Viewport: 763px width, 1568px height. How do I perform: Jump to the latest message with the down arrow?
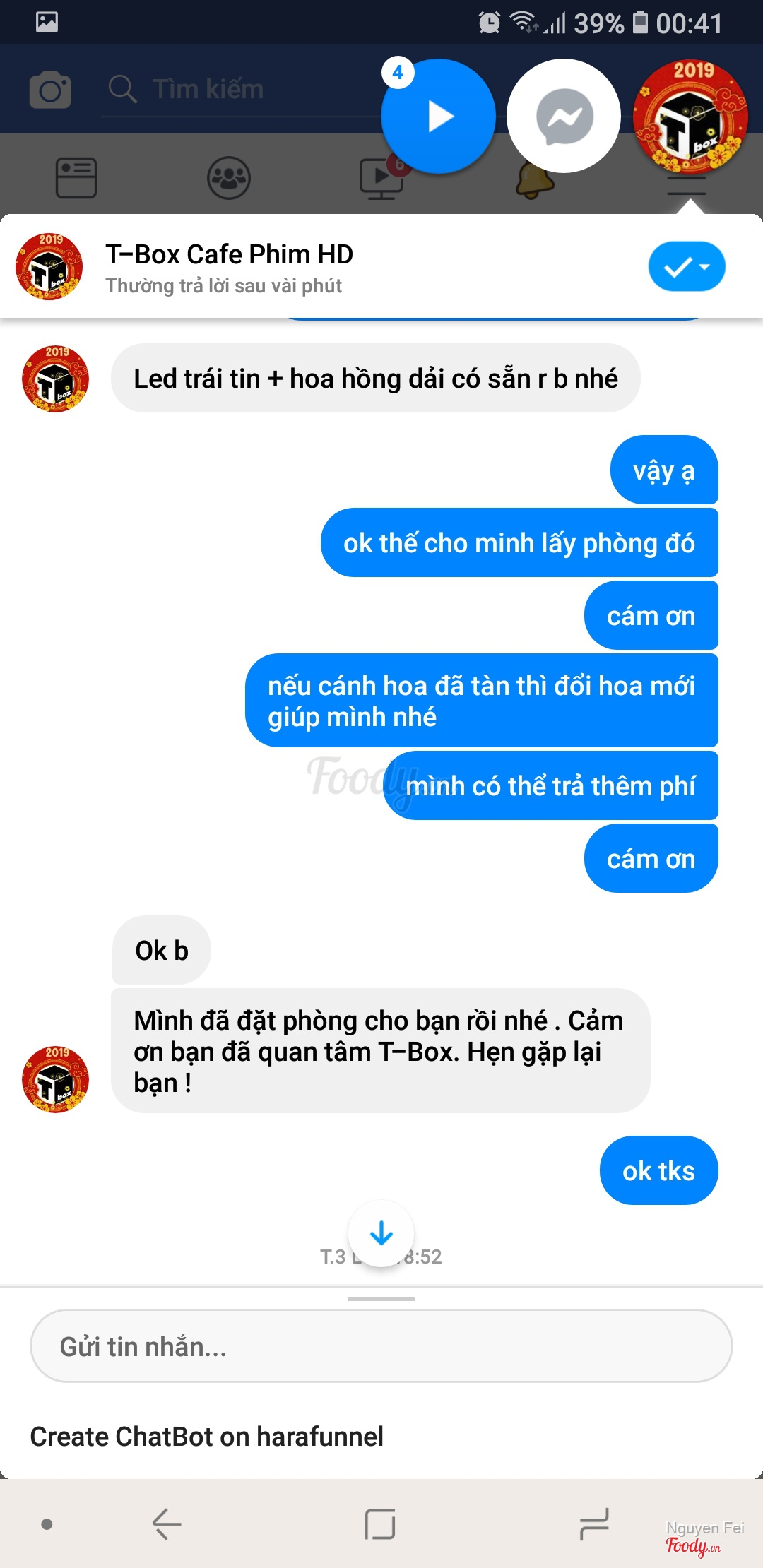[x=381, y=1233]
